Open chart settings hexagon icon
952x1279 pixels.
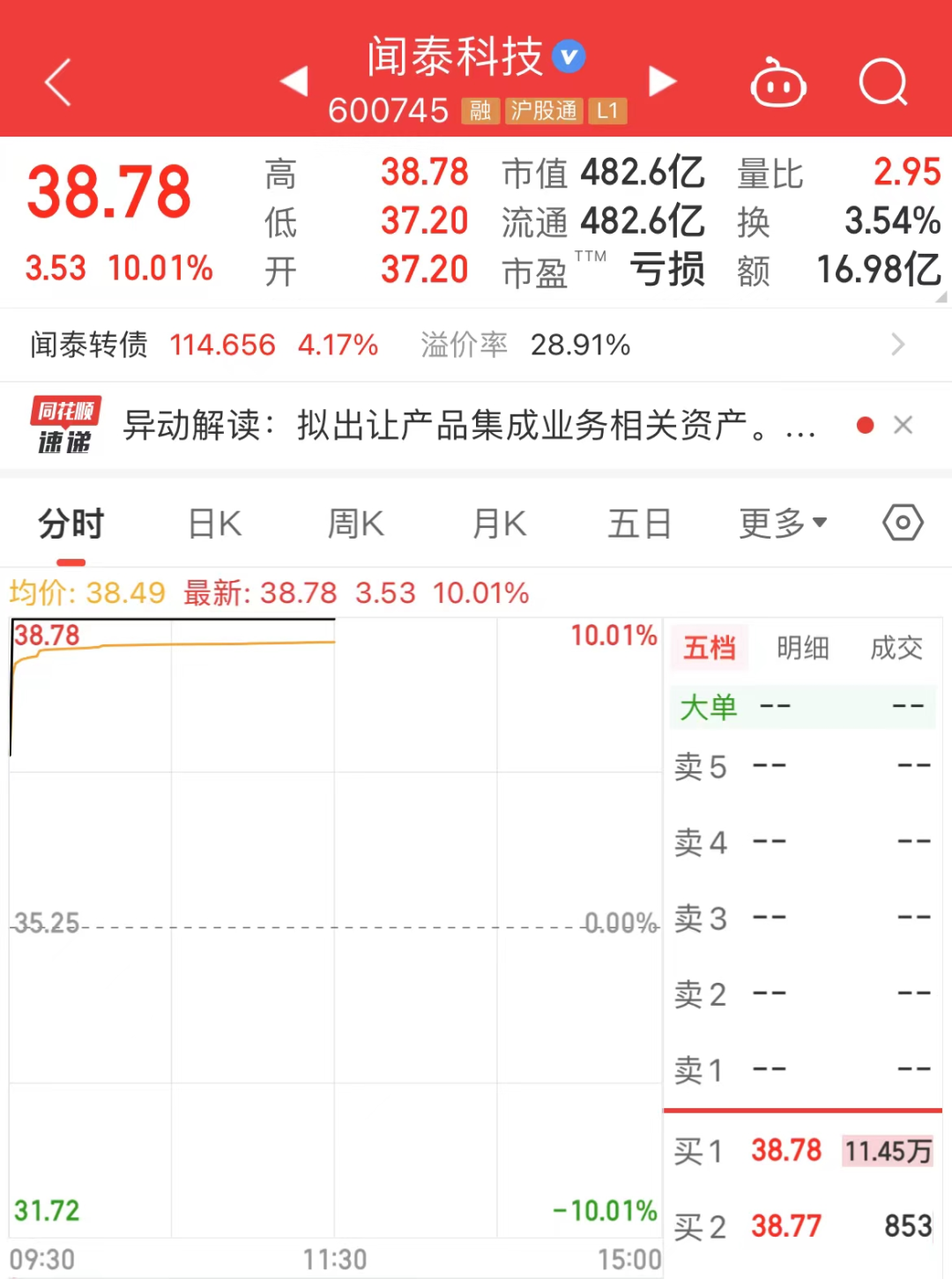pyautogui.click(x=903, y=524)
